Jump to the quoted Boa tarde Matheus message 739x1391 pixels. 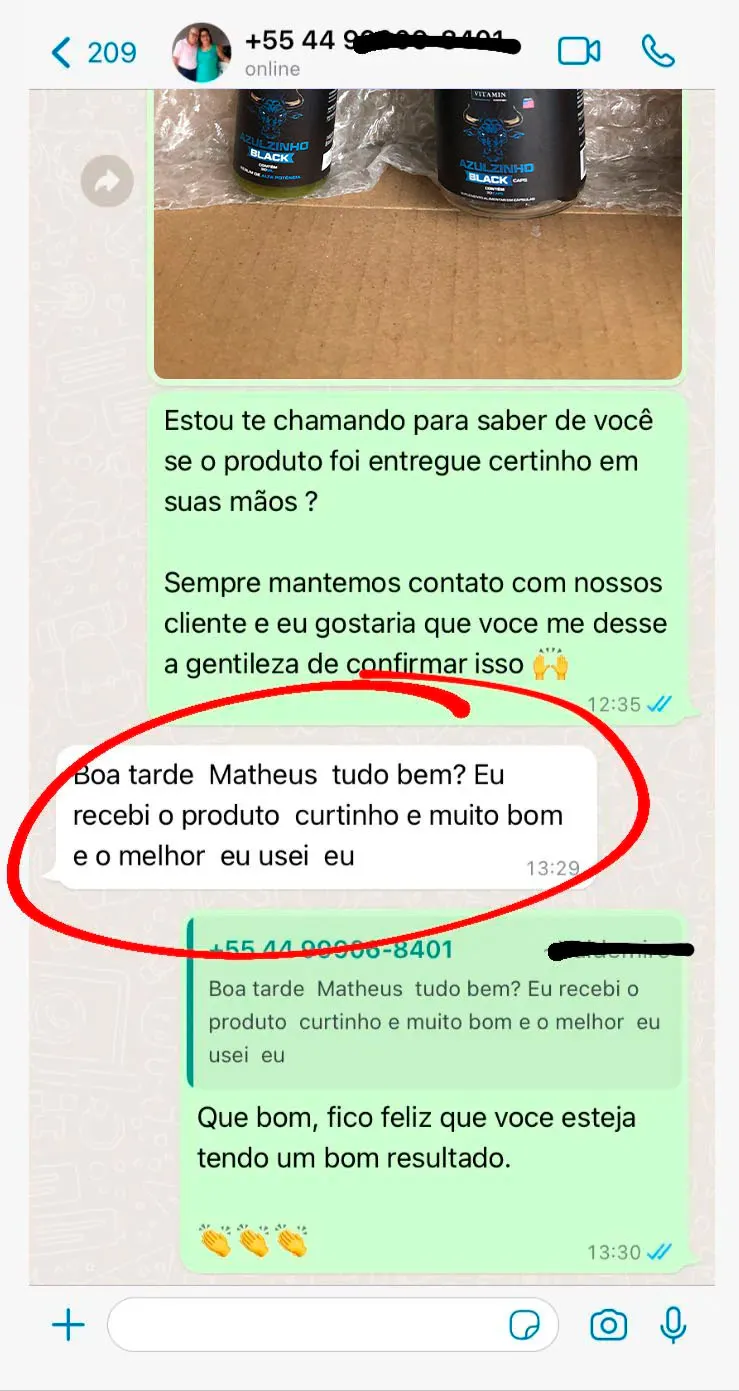coord(435,1005)
